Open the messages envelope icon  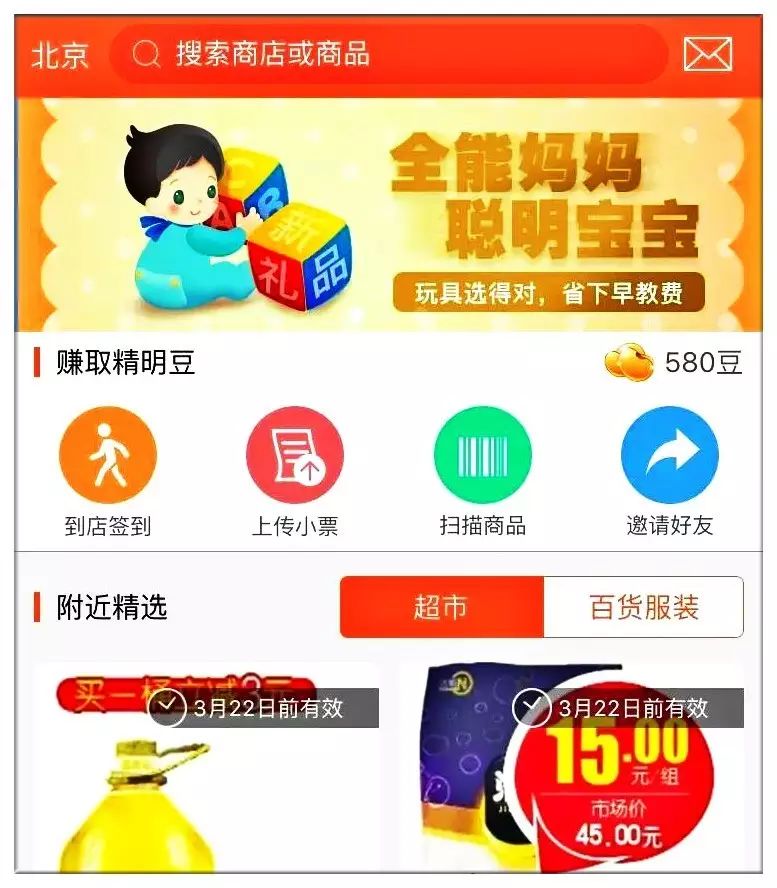coord(707,54)
